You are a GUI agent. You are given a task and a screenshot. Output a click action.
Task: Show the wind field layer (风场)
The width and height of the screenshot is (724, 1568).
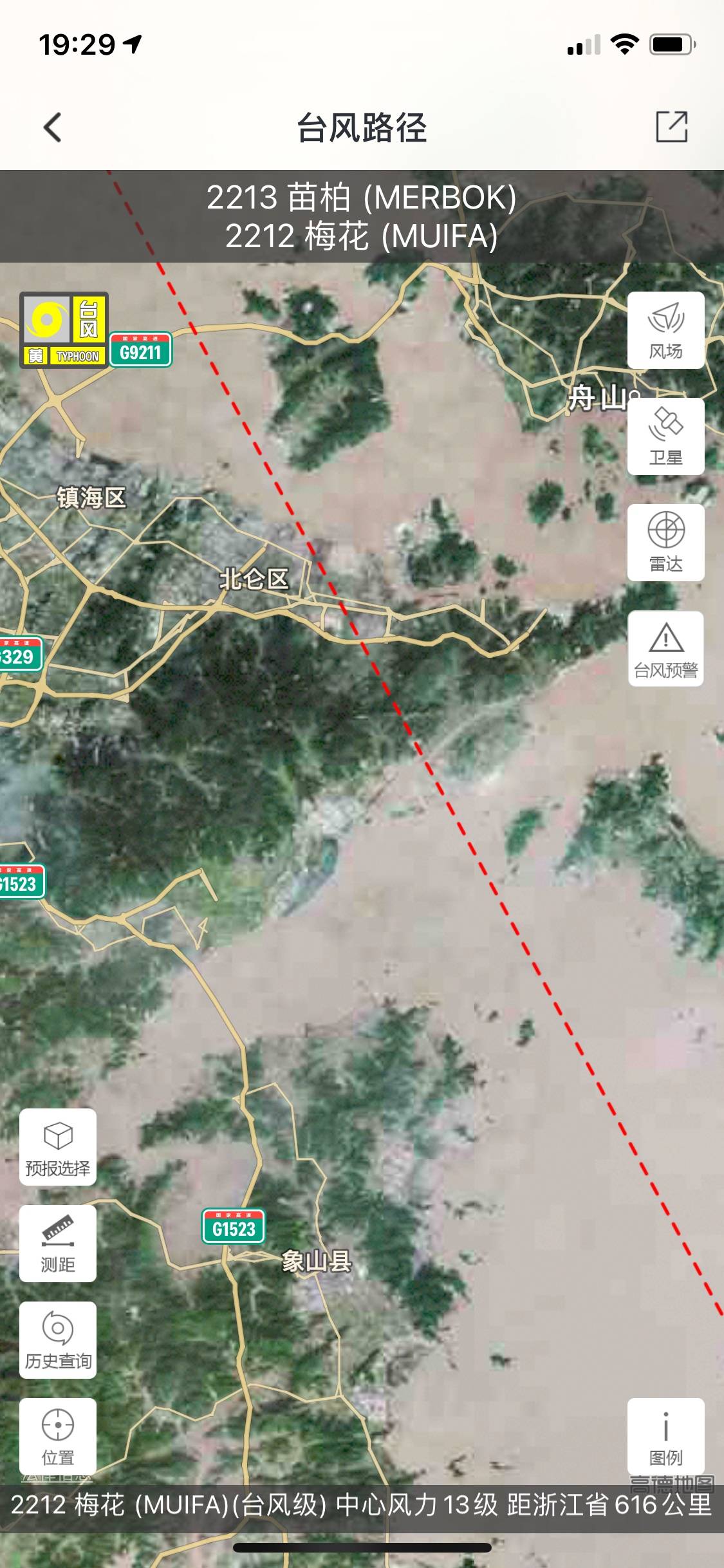pyautogui.click(x=665, y=330)
